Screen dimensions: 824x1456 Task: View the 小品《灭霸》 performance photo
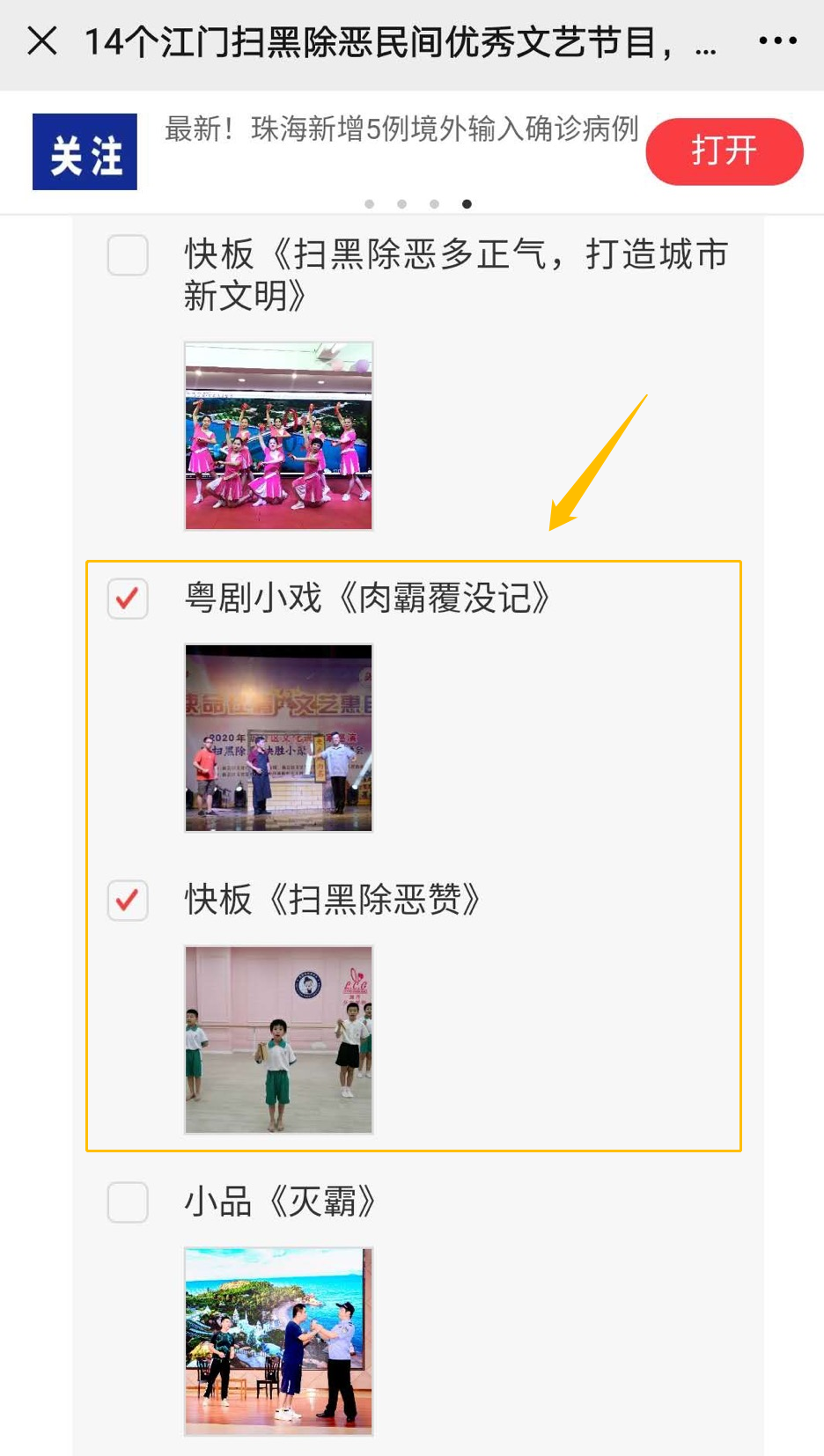pyautogui.click(x=278, y=1341)
